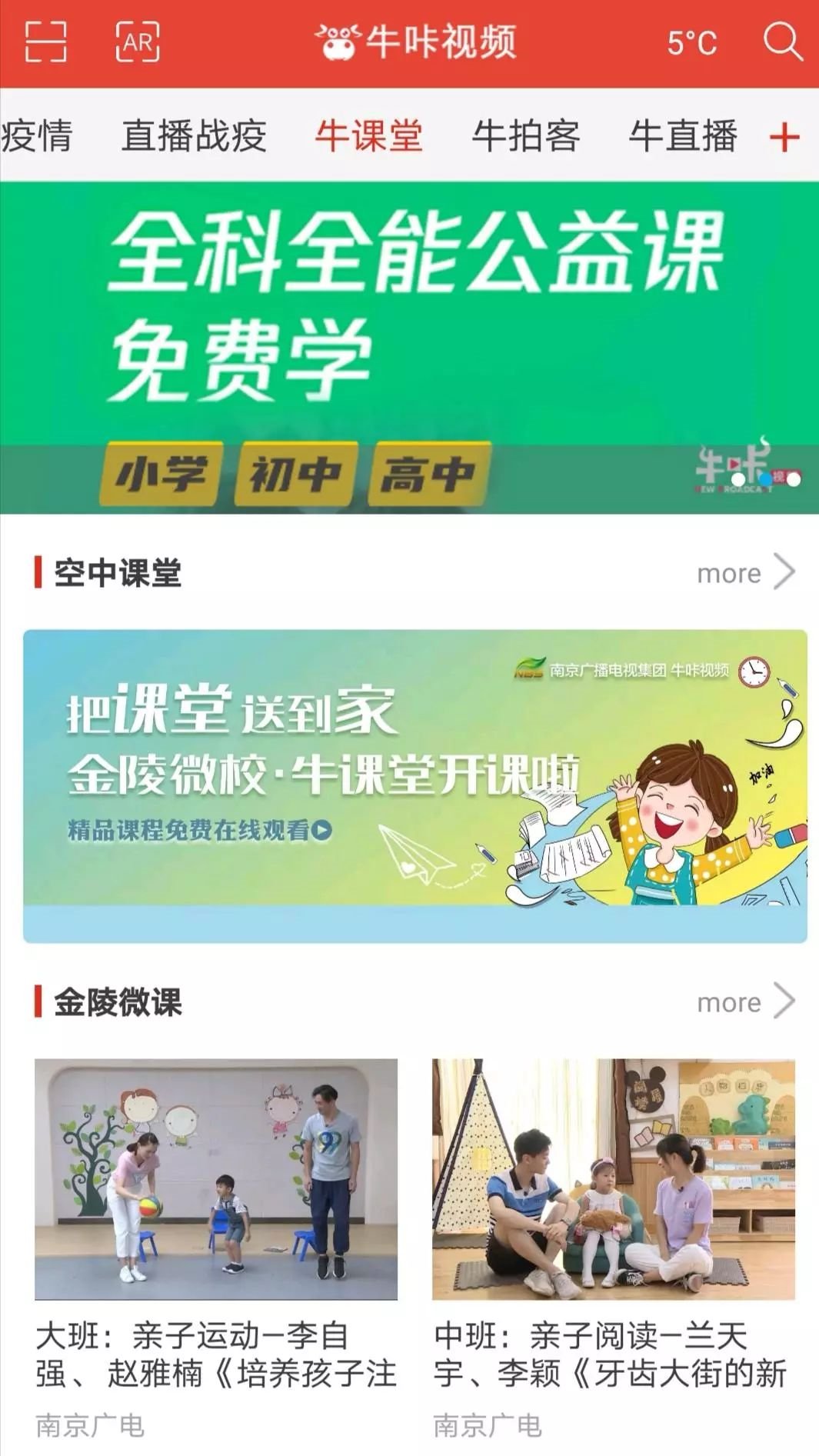The width and height of the screenshot is (819, 1456).
Task: Play the 中班：亲子阅读 video
Action: click(x=613, y=1178)
